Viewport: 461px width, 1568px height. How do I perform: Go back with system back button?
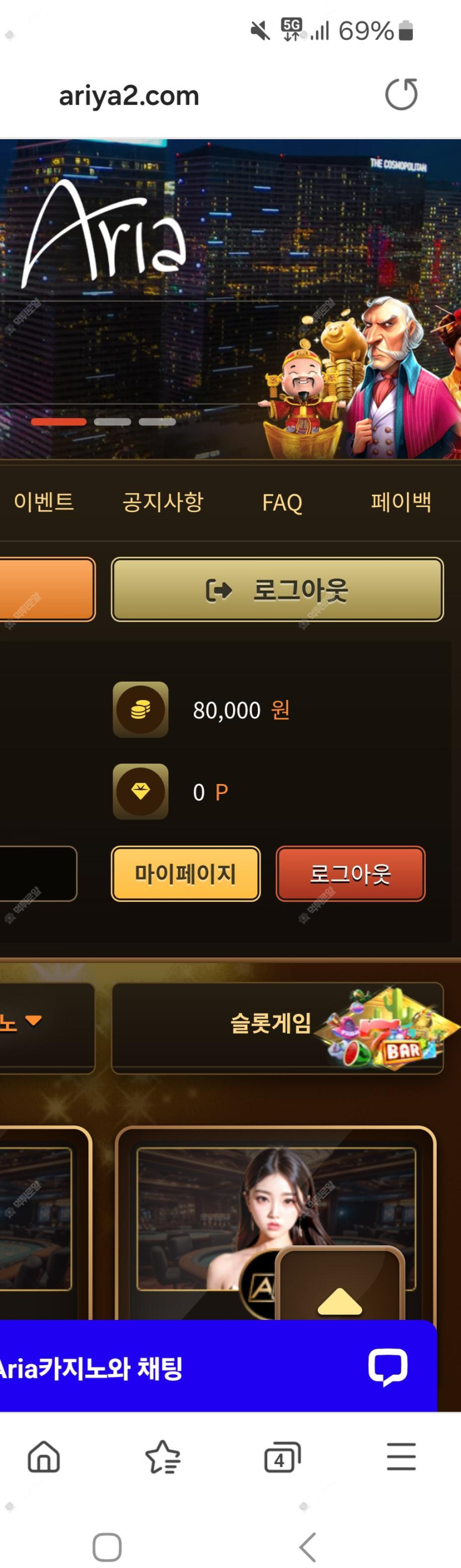point(308,1546)
